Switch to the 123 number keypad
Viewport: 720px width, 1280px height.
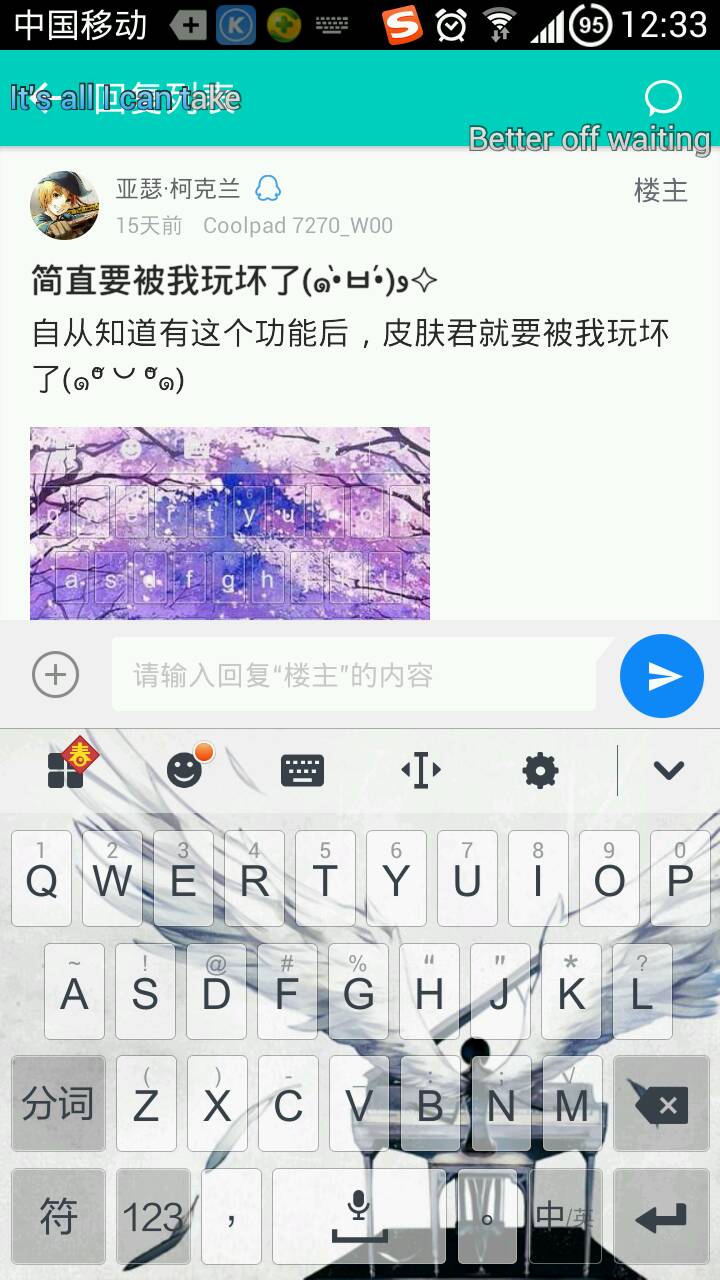point(153,1216)
